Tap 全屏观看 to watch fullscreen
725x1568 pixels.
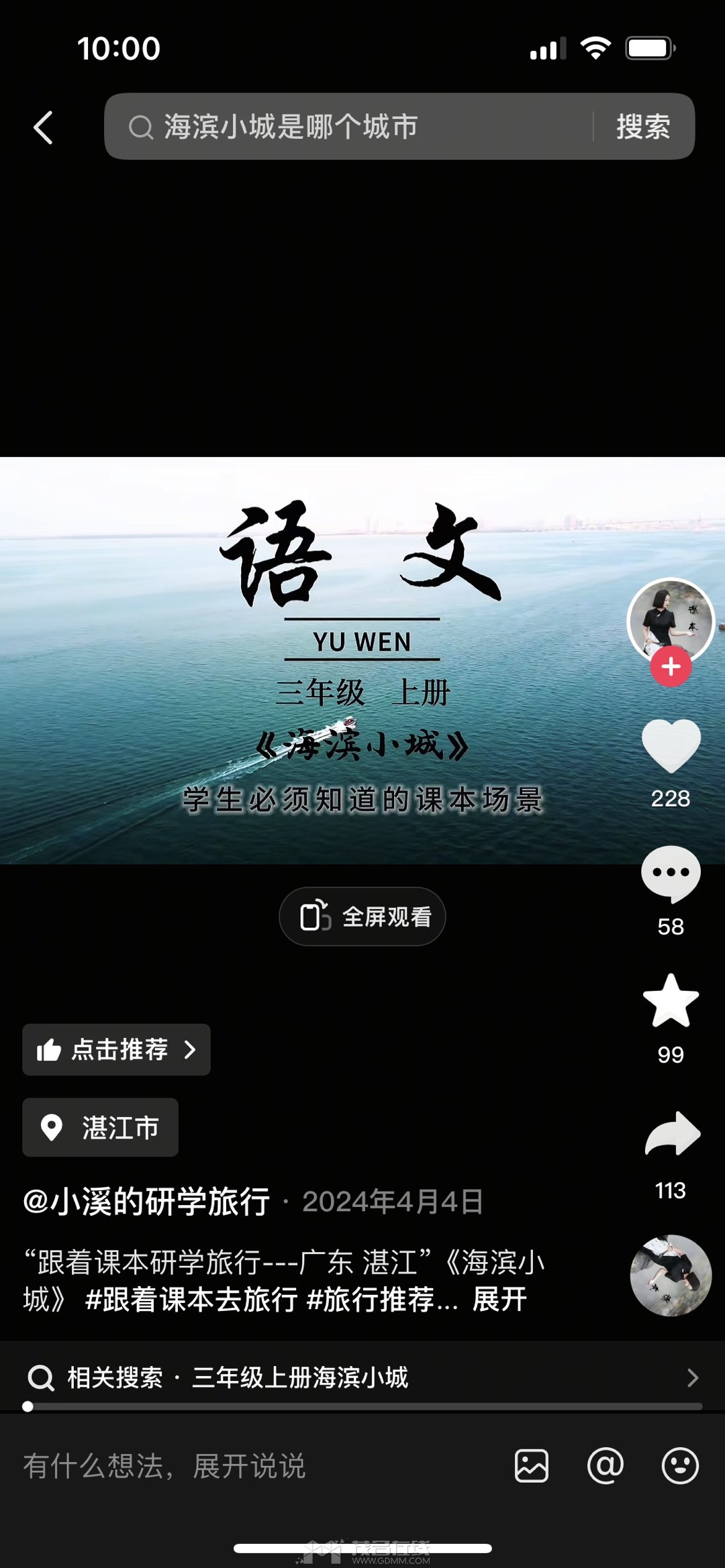tap(362, 917)
